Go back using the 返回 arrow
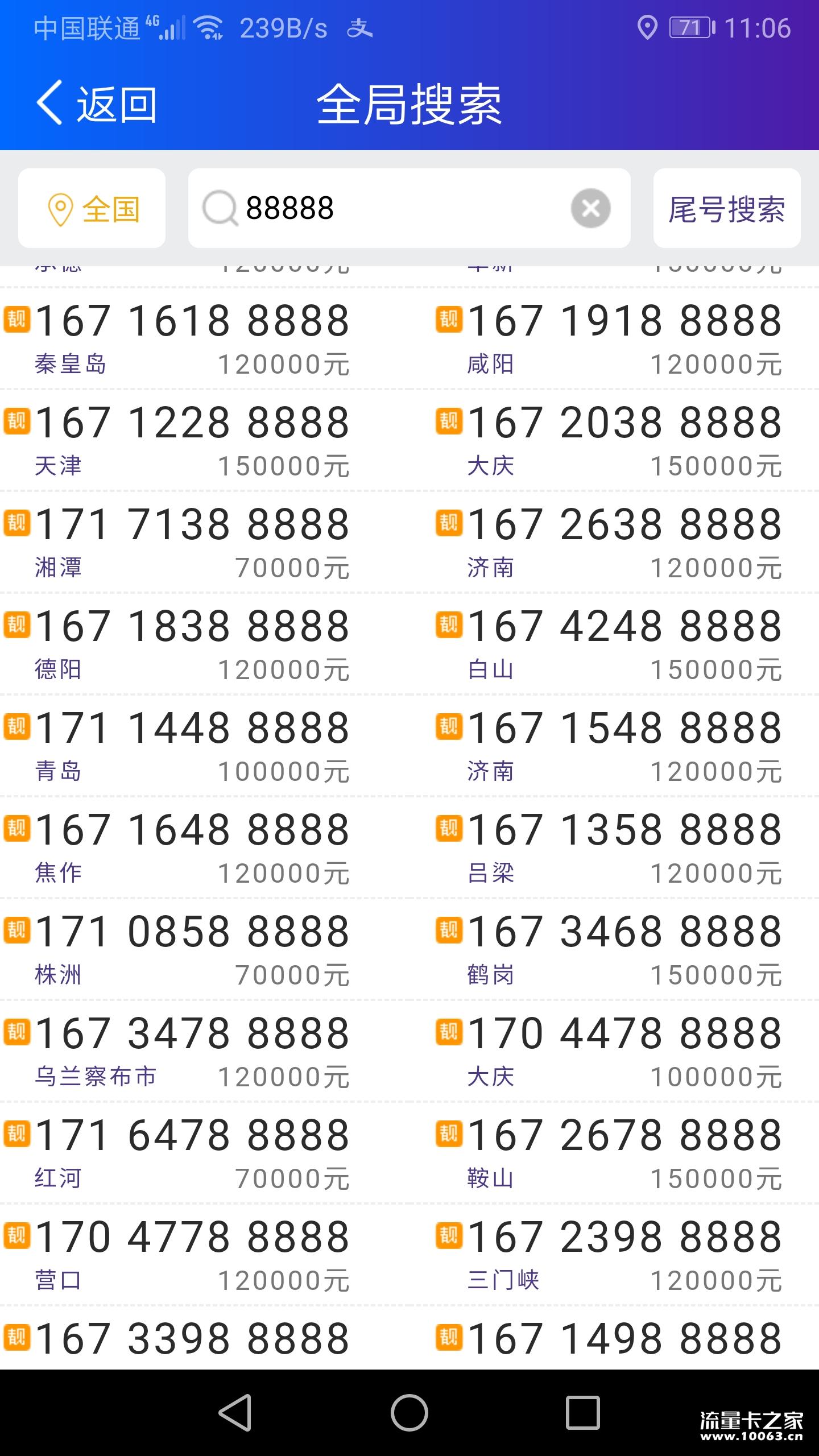The width and height of the screenshot is (819, 1456). point(97,104)
